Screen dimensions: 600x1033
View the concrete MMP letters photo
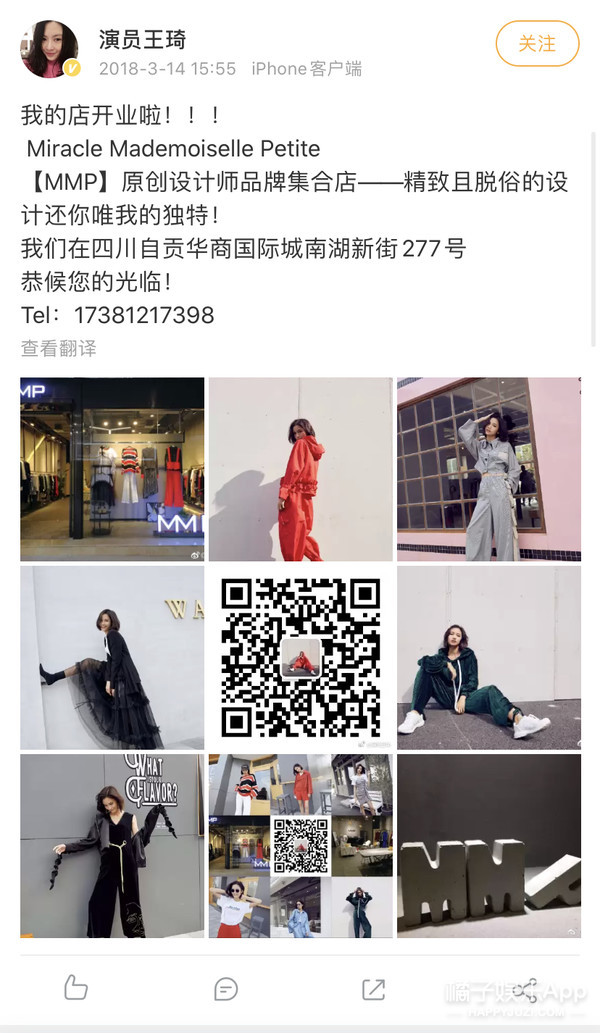pyautogui.click(x=489, y=846)
